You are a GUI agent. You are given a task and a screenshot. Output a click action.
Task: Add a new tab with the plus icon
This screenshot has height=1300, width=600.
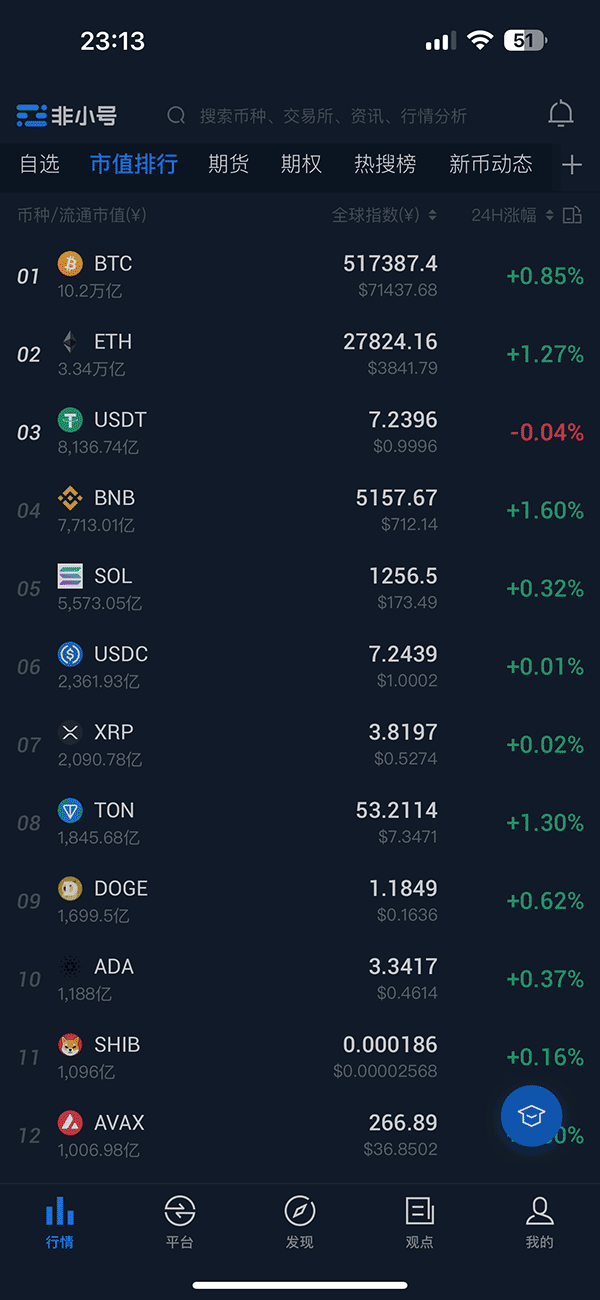[572, 165]
